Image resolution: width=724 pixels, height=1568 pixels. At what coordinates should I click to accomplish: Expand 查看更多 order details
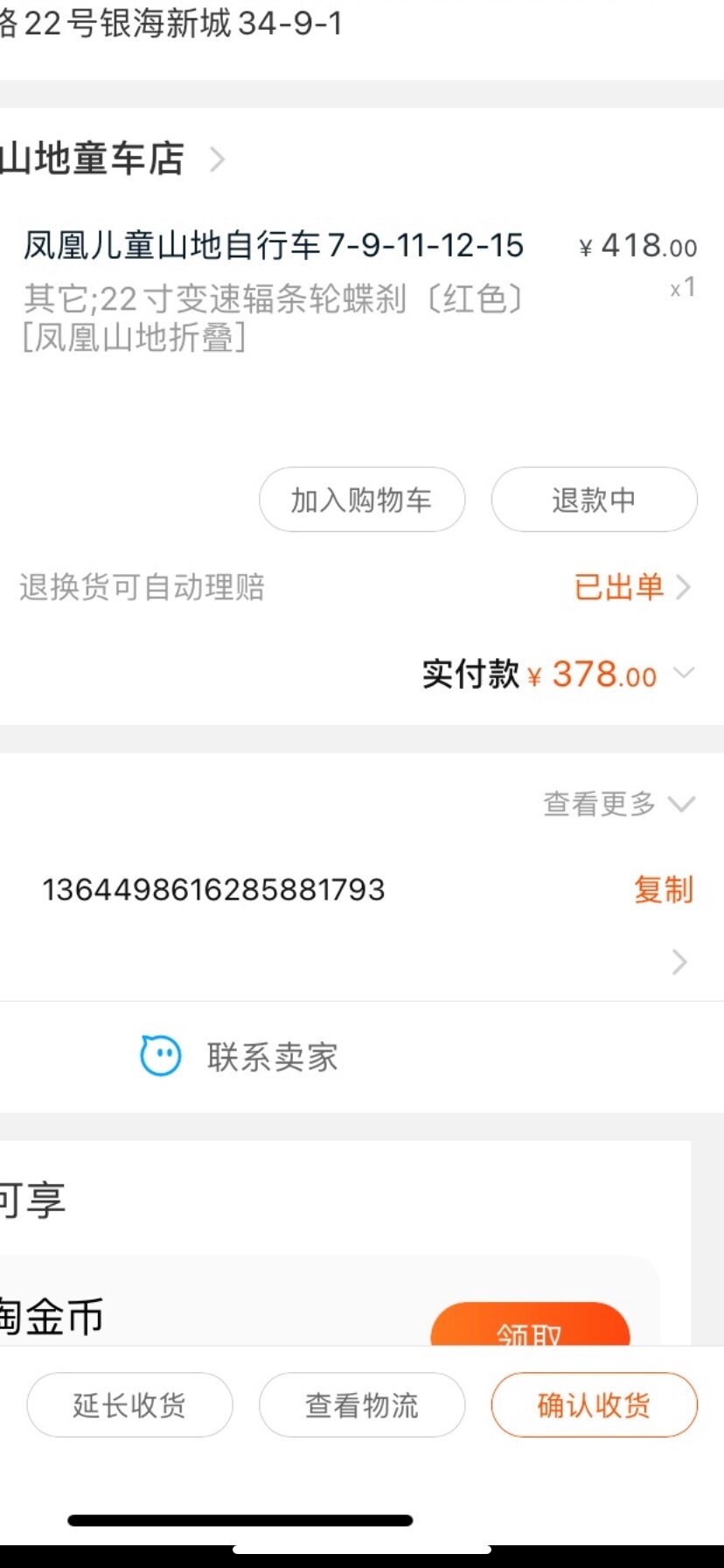[x=617, y=803]
